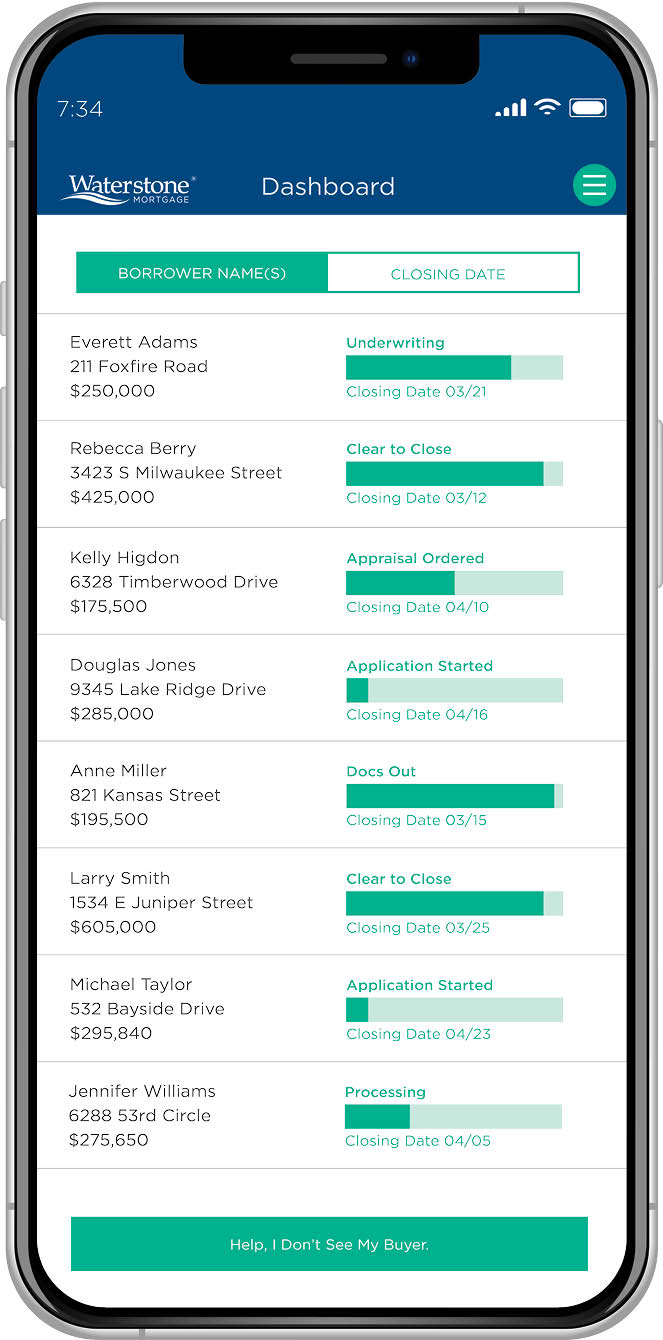Viewport: 663px width, 1340px height.
Task: Open Everett Adams' loan
Action: pos(331,367)
